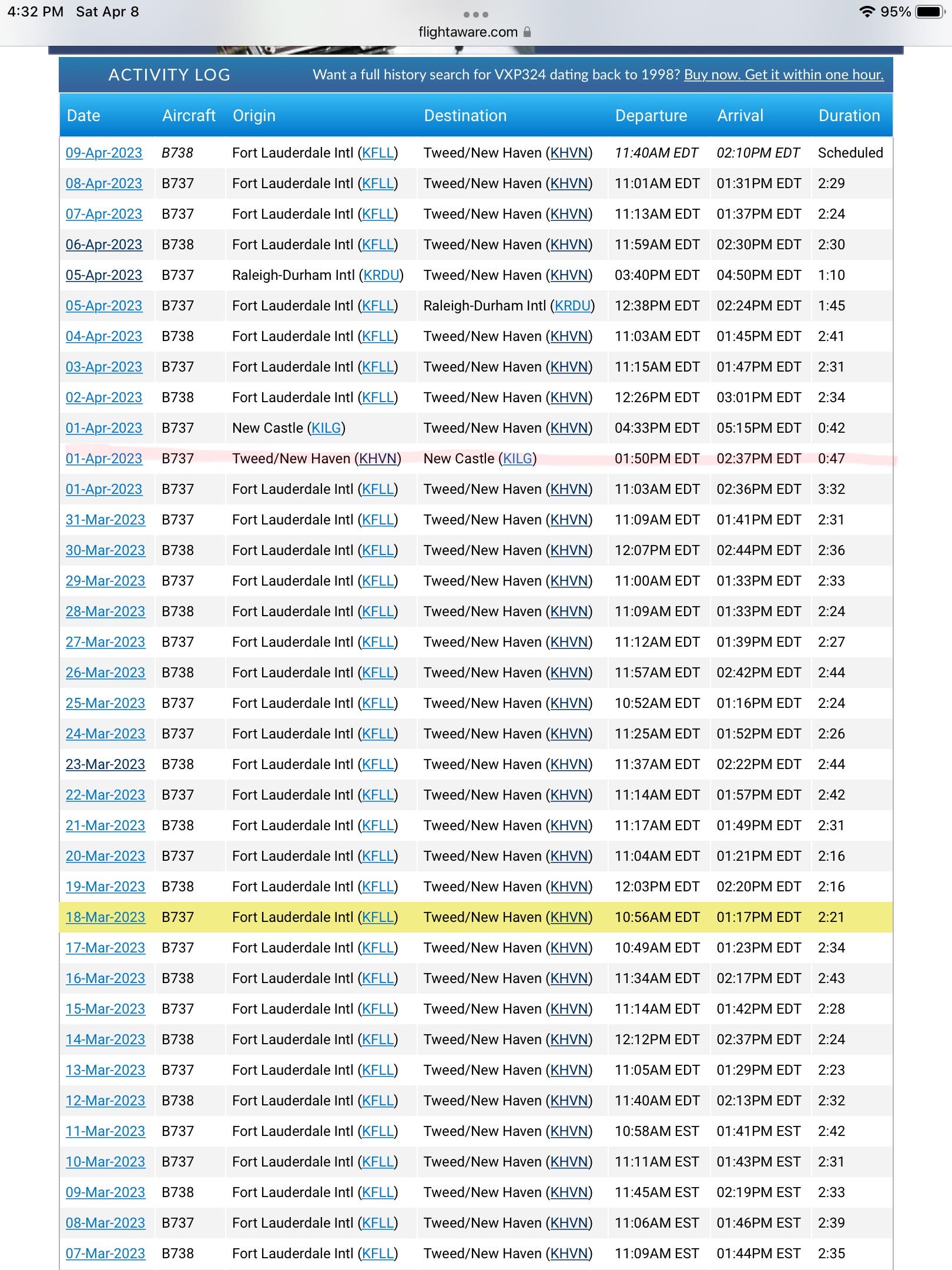
Task: Open the KILG origin airport link
Action: pyautogui.click(x=326, y=428)
